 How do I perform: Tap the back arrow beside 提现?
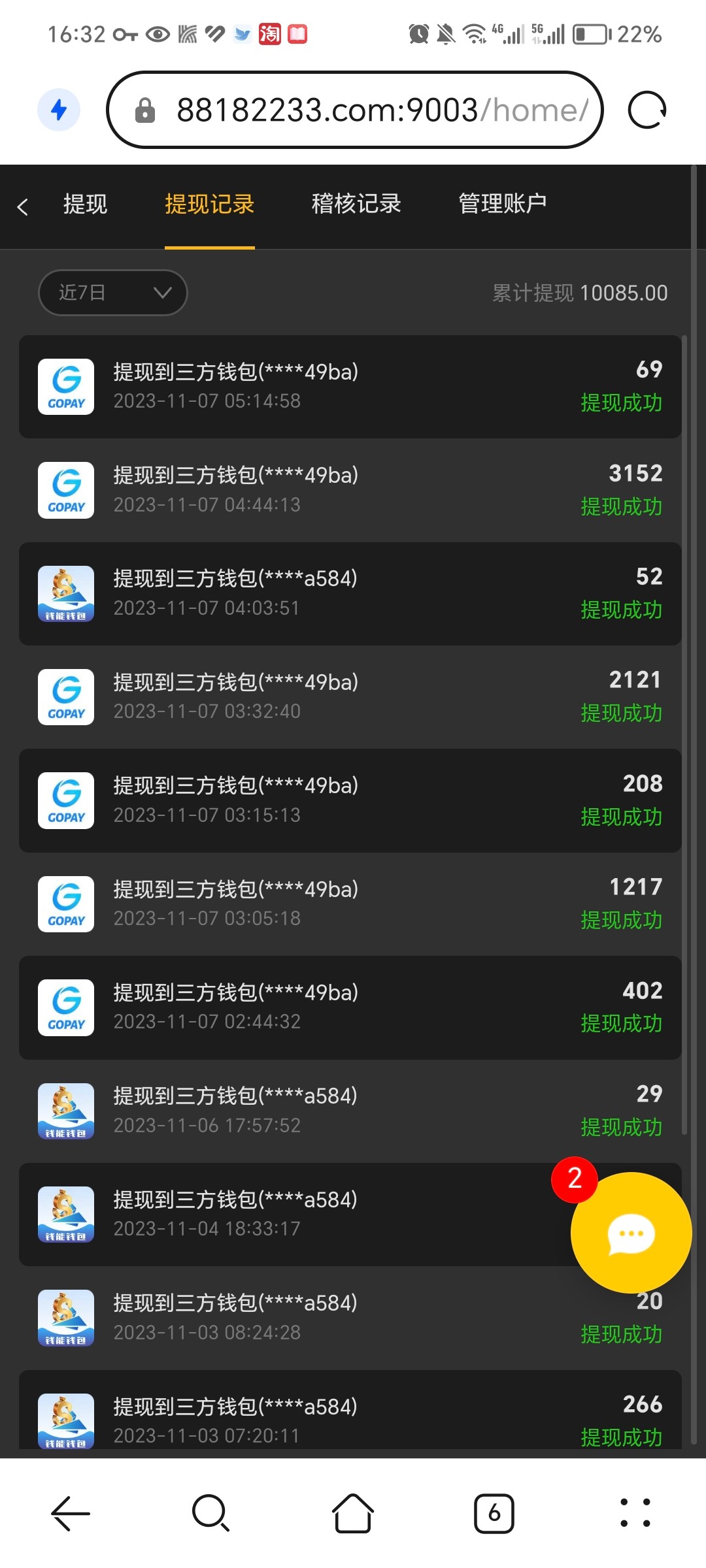(x=22, y=206)
